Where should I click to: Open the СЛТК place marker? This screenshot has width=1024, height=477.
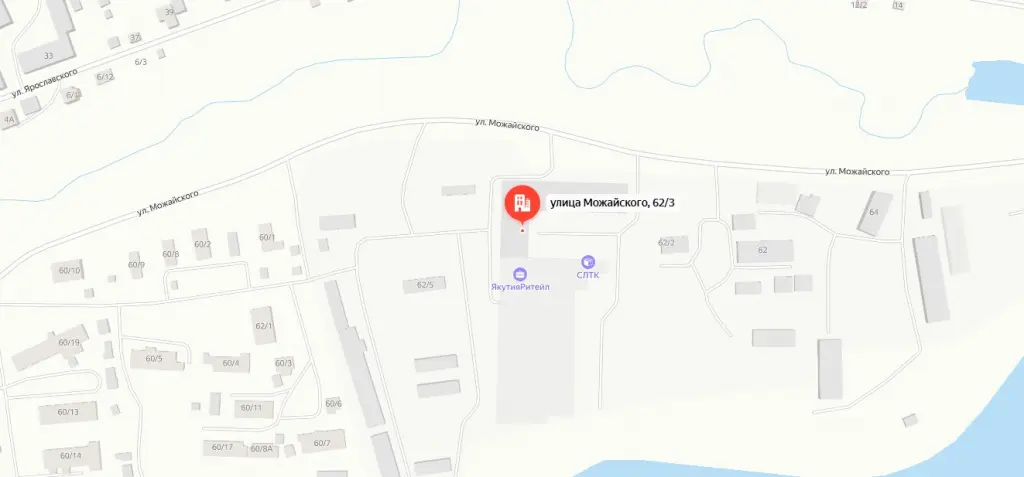point(588,263)
